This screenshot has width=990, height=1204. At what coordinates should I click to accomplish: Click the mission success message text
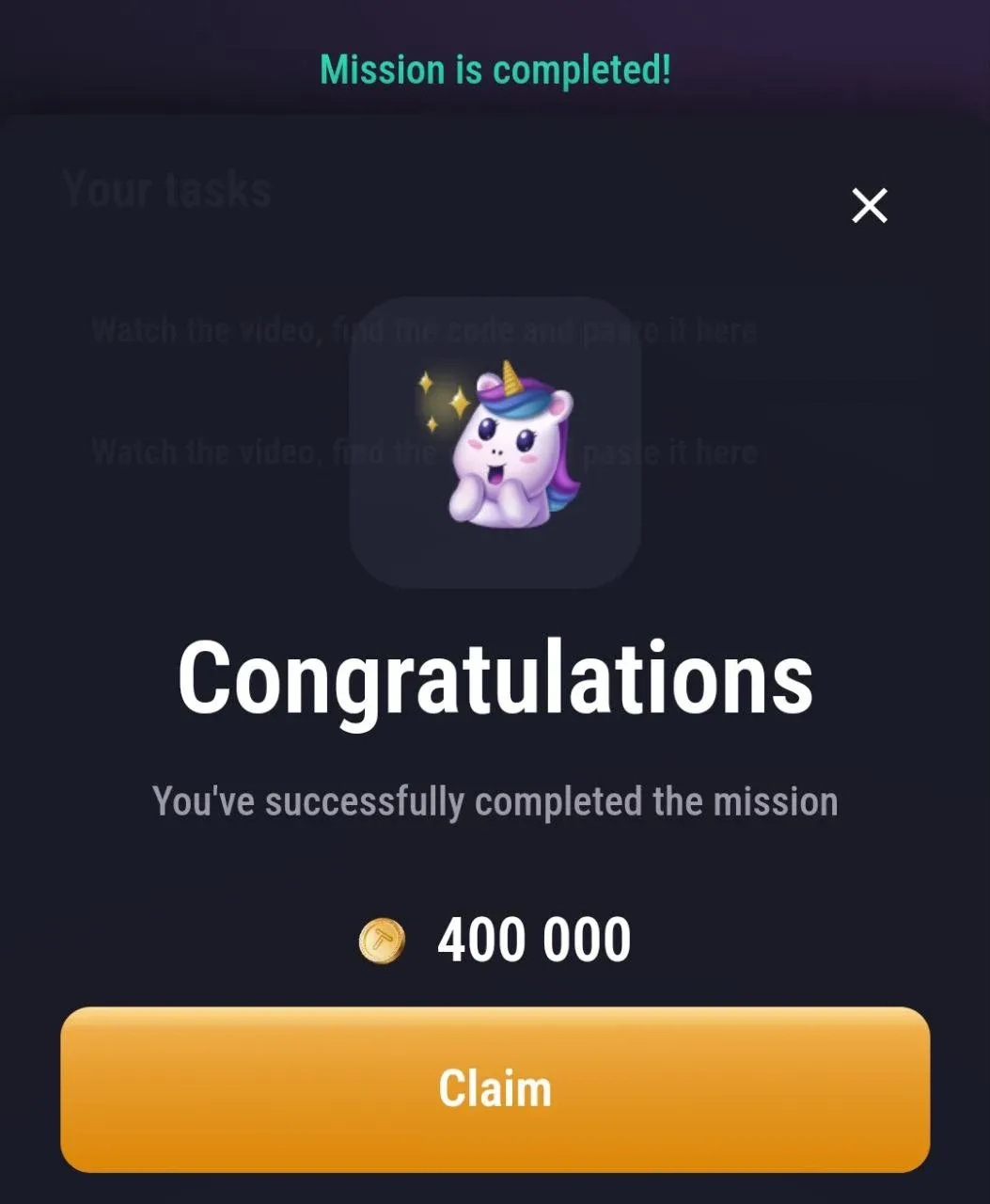tap(495, 800)
